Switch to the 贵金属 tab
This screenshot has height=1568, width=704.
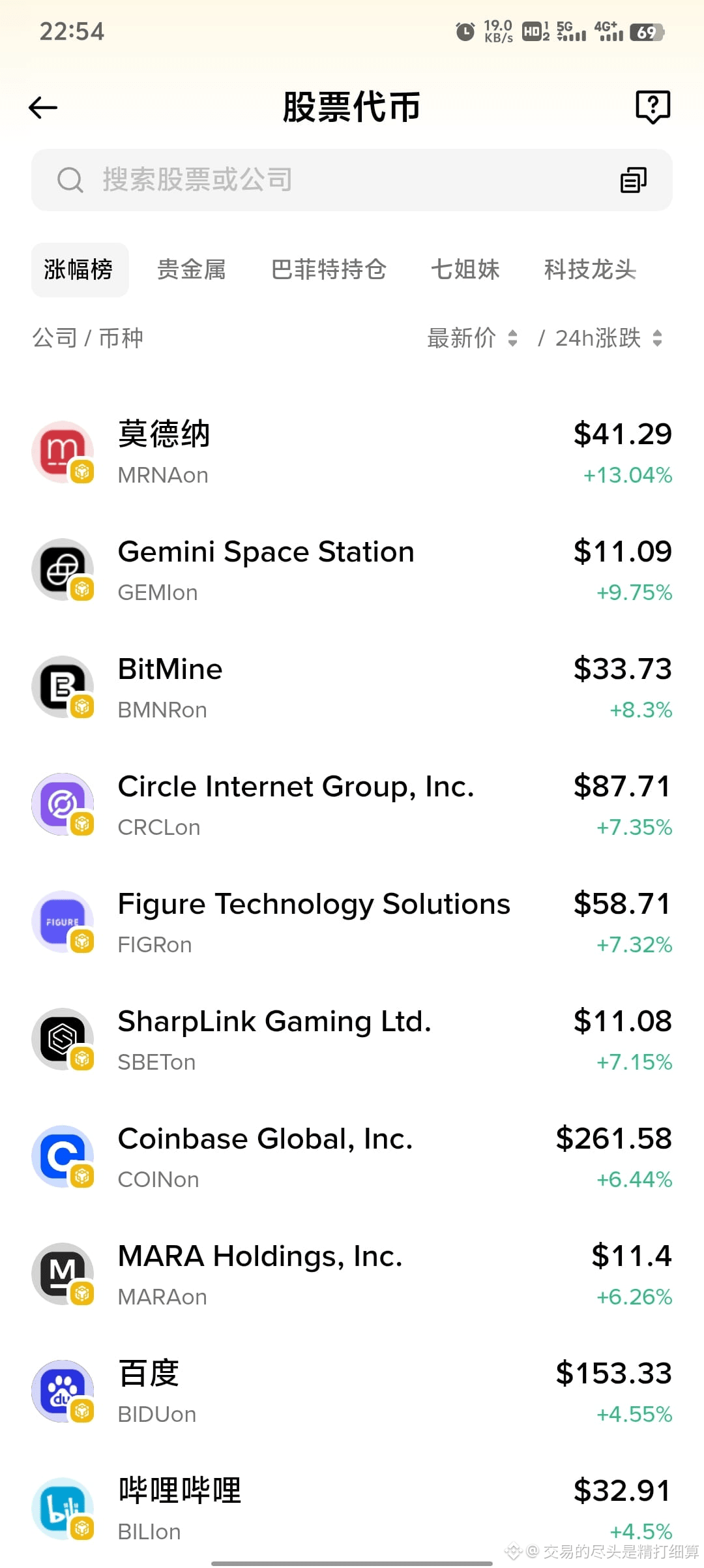[192, 269]
